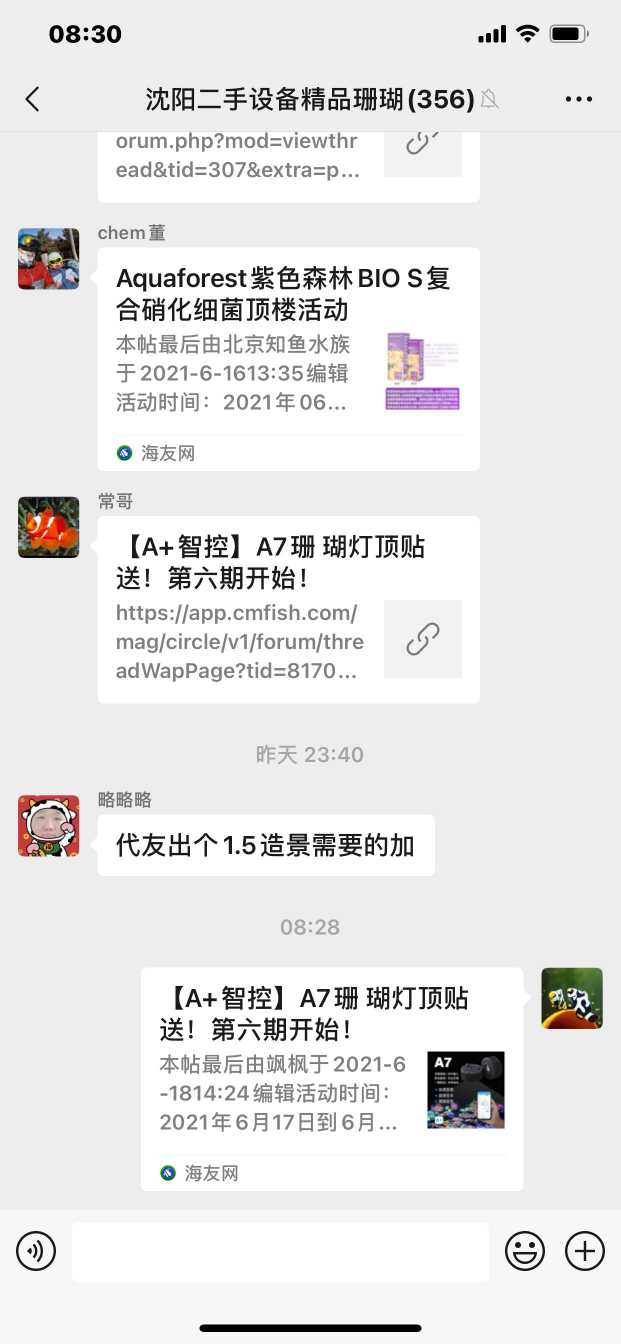Viewport: 621px width, 1344px height.
Task: Focus the message text field
Action: (280, 1251)
